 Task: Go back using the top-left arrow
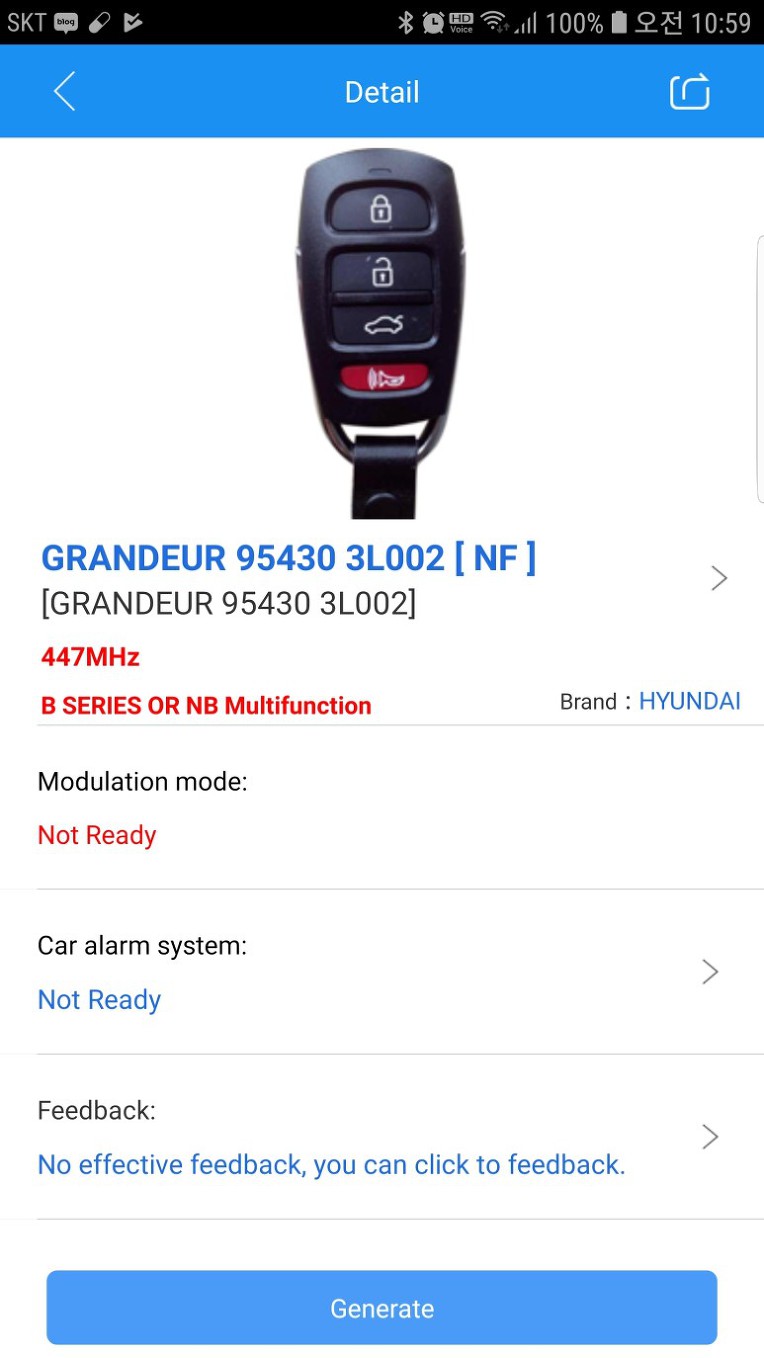pos(64,92)
